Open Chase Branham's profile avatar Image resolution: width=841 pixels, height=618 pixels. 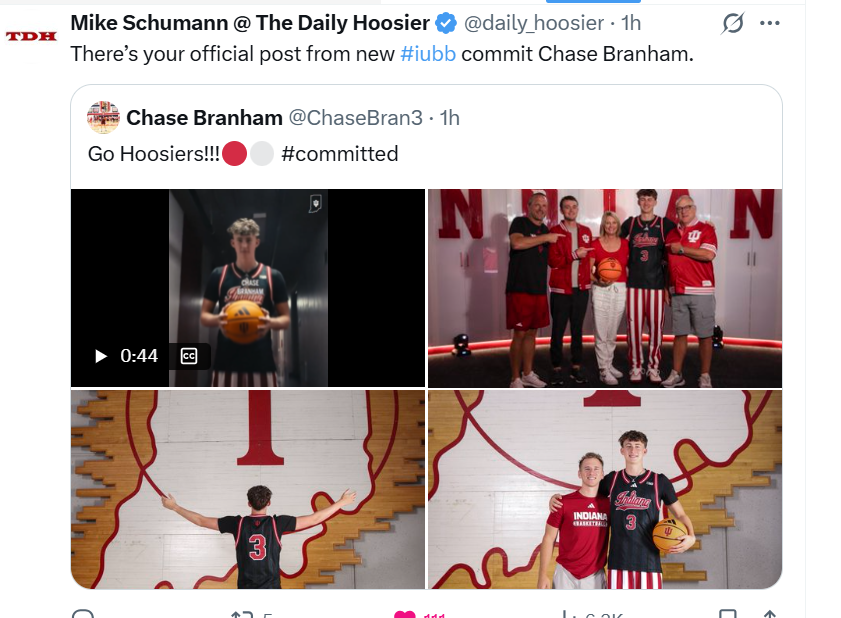[x=103, y=118]
